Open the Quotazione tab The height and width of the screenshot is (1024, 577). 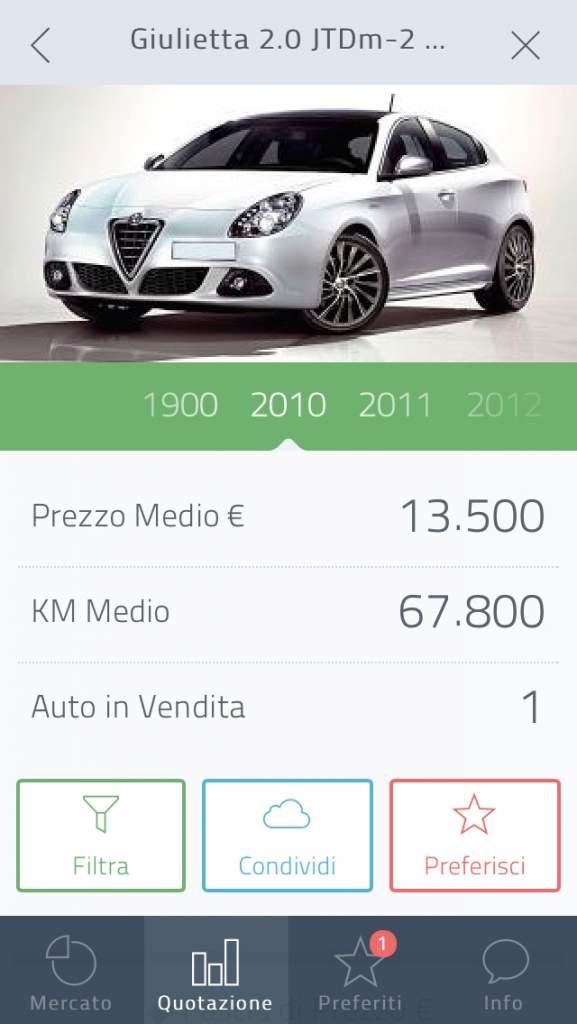(x=215, y=970)
